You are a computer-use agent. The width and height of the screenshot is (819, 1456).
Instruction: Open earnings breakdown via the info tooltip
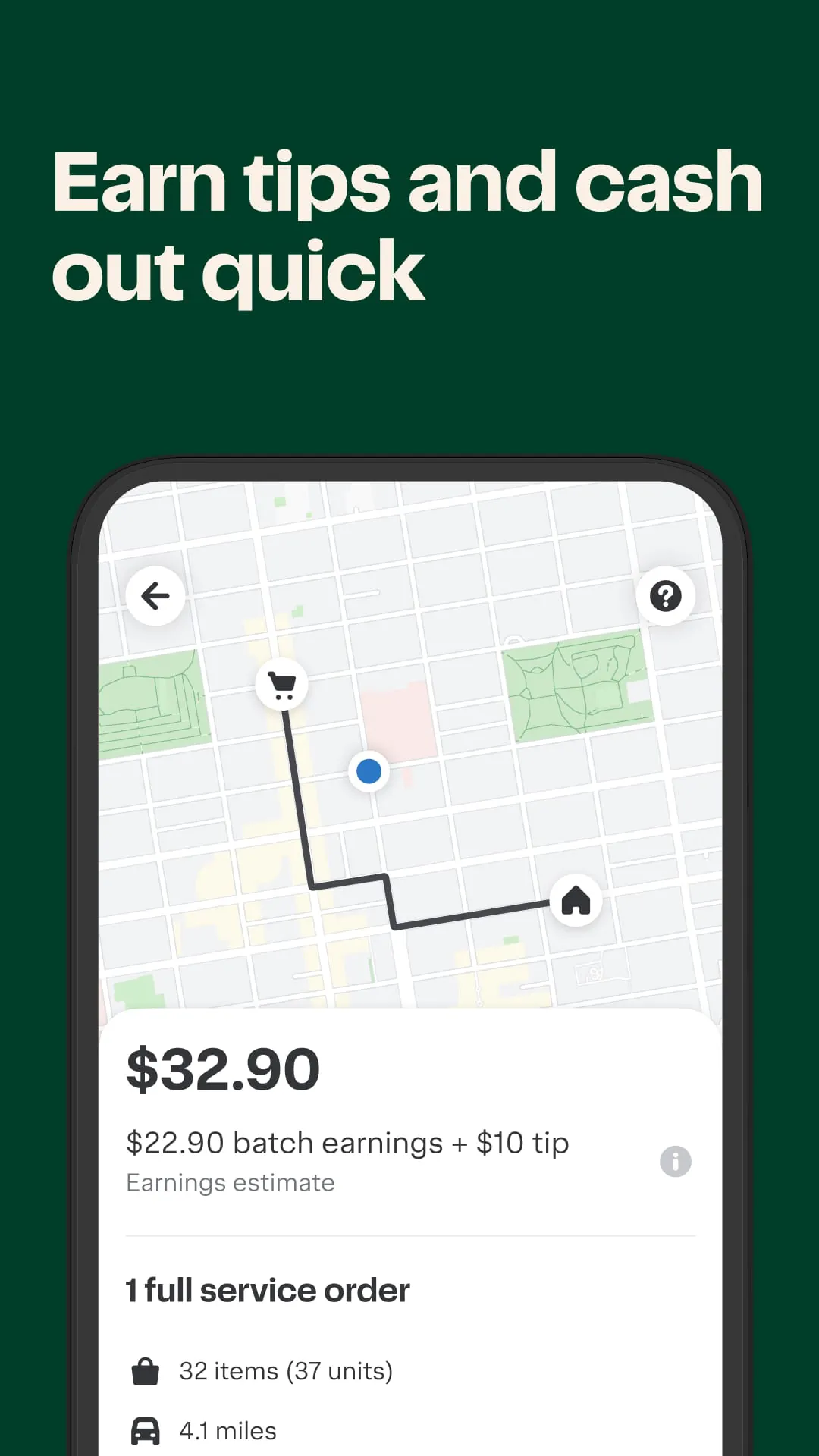pos(674,1163)
